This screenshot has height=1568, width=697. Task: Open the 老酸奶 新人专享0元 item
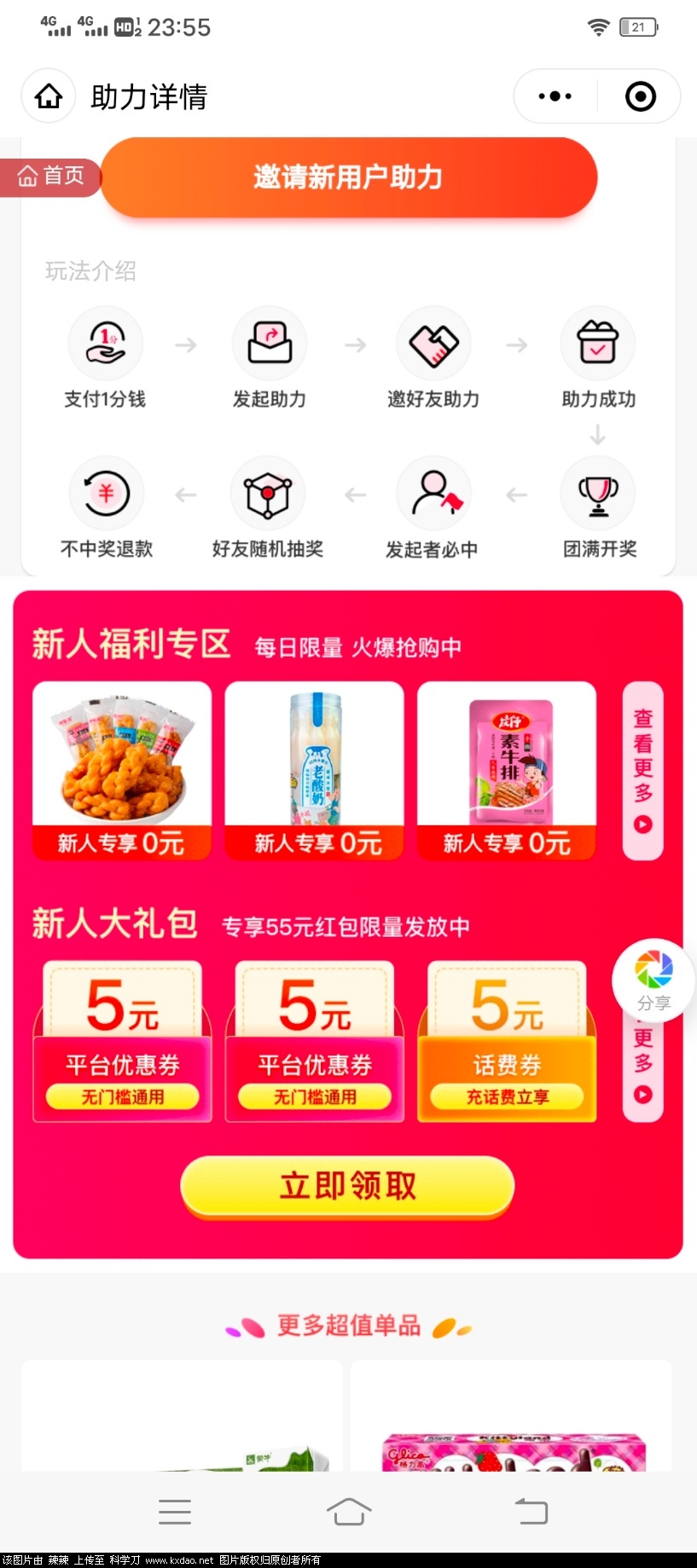pos(314,770)
